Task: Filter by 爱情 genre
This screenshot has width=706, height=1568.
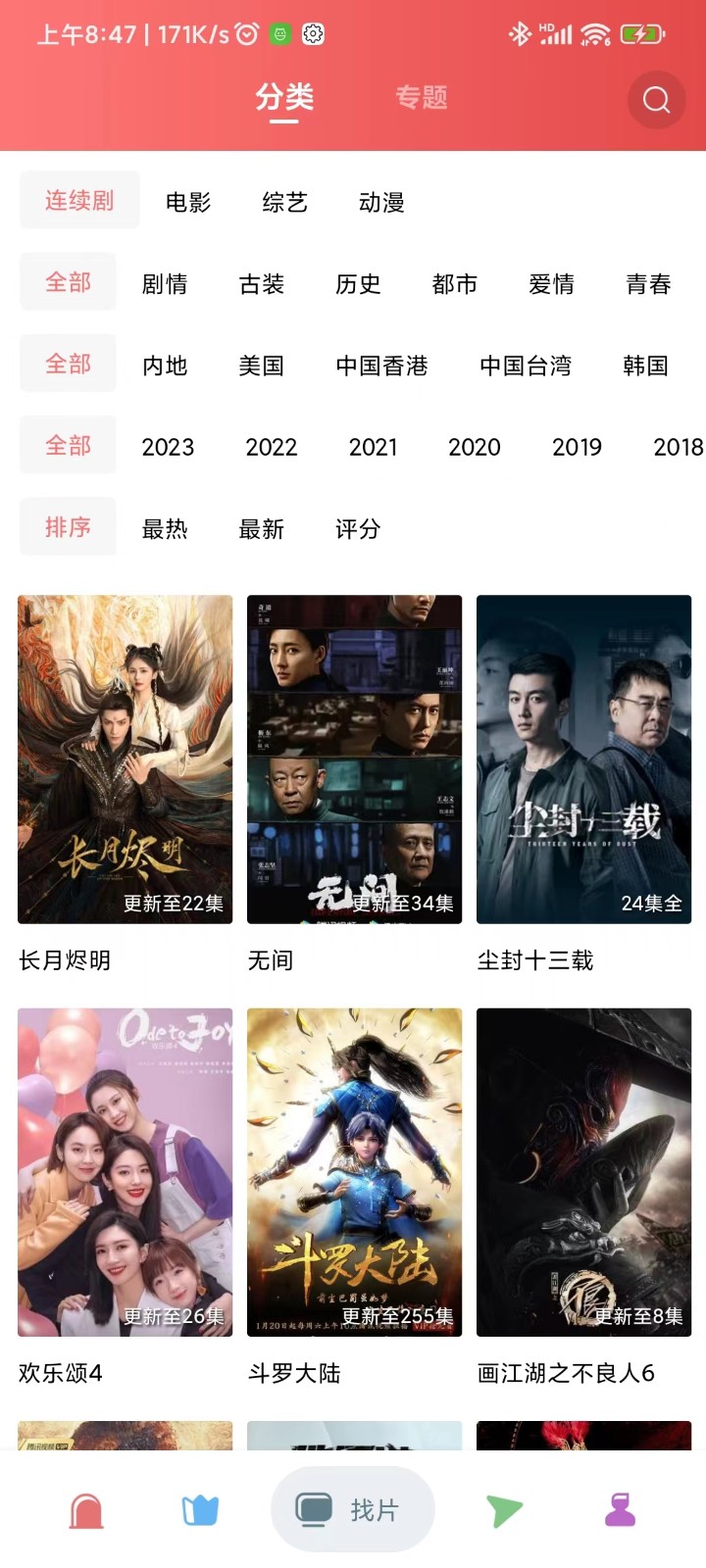Action: 551,284
